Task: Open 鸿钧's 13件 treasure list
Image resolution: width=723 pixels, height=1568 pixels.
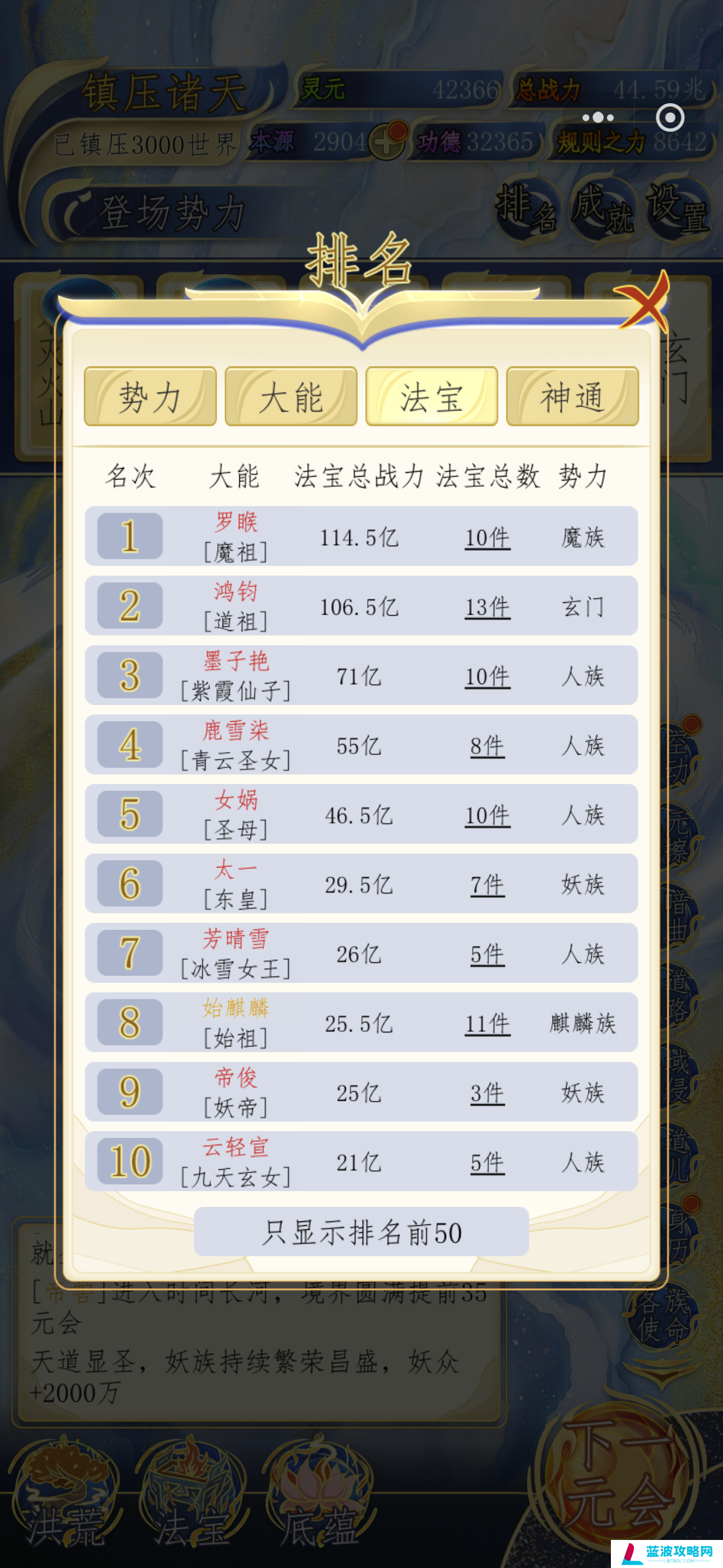Action: tap(487, 607)
